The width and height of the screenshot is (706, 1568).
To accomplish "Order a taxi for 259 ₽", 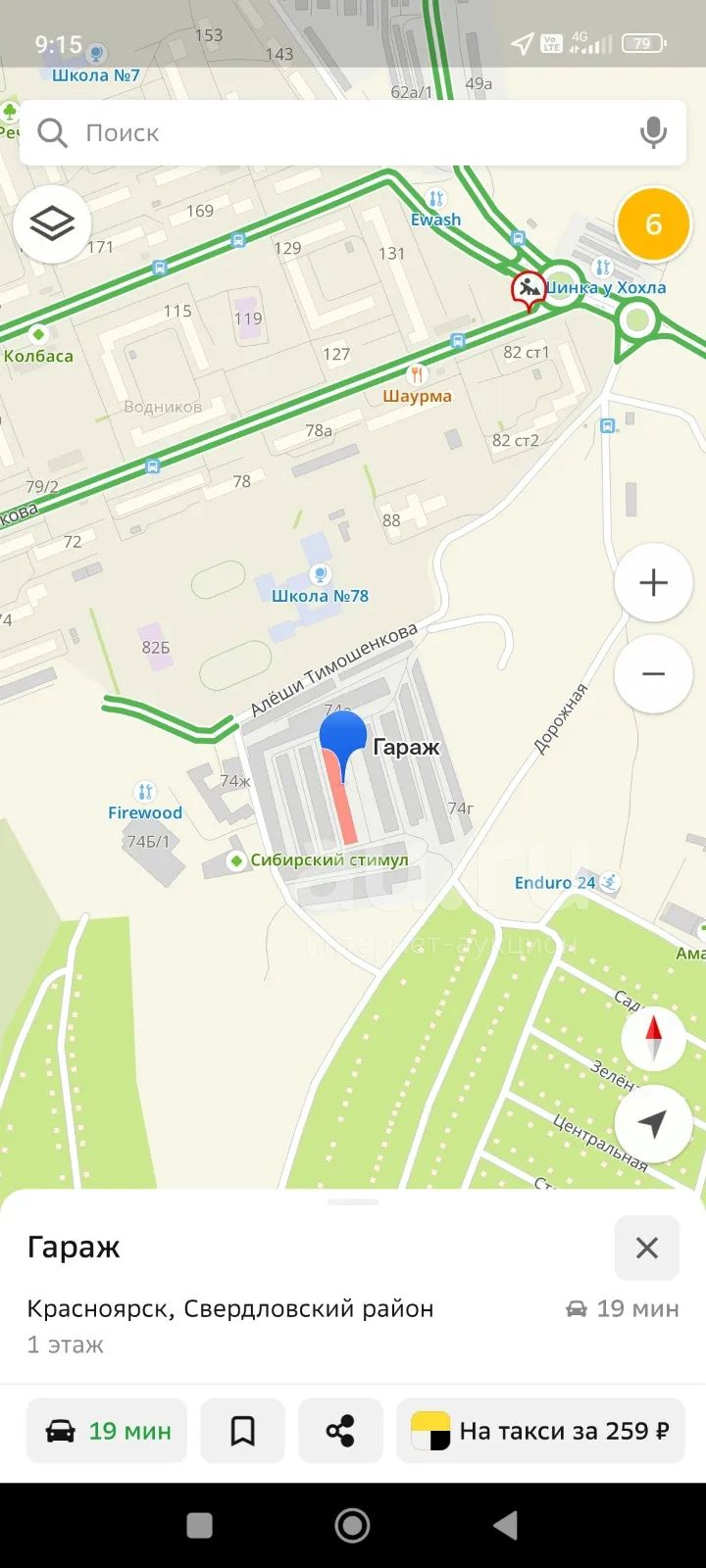I will (538, 1431).
